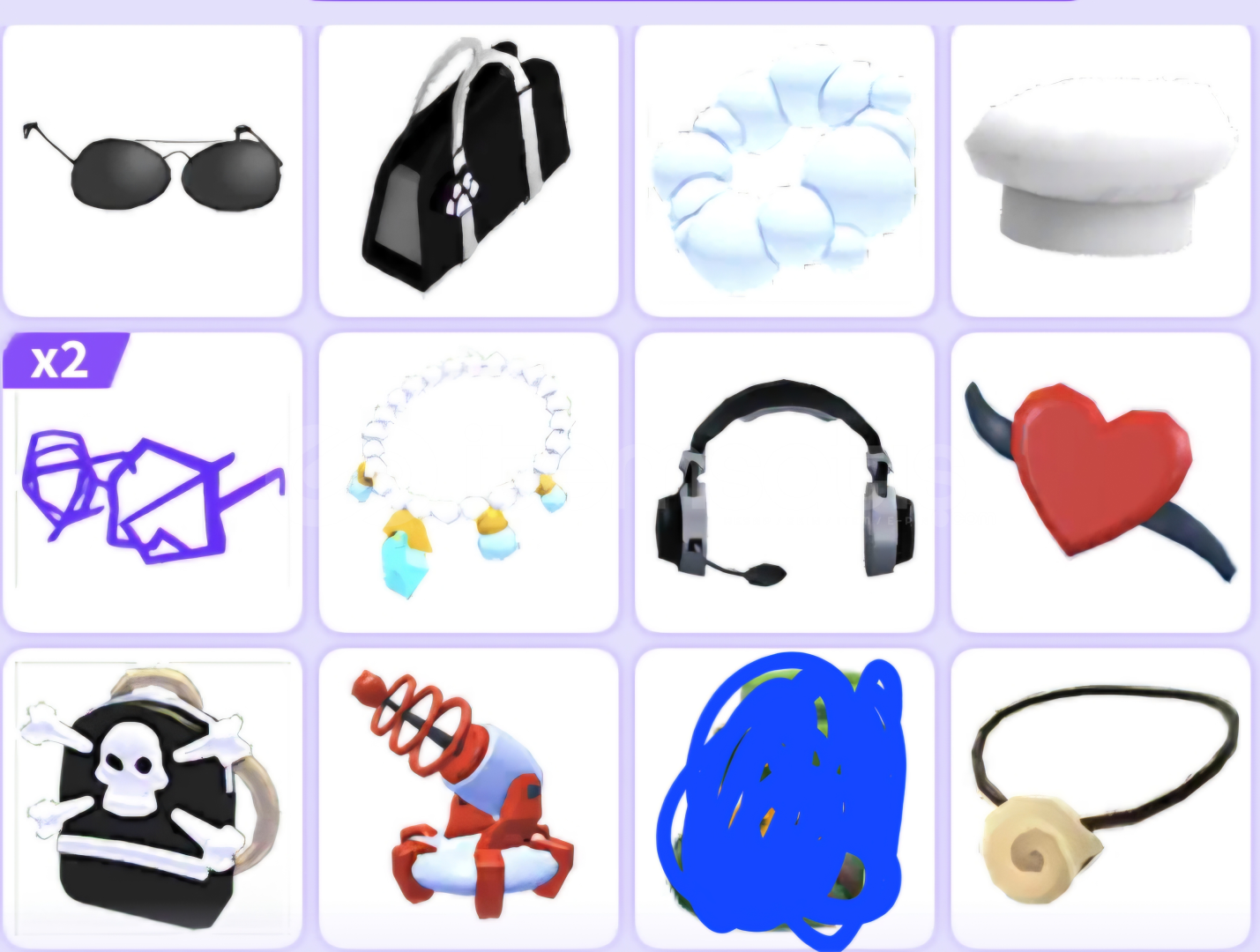
Task: Select the red heart with arrow item
Action: click(1100, 483)
